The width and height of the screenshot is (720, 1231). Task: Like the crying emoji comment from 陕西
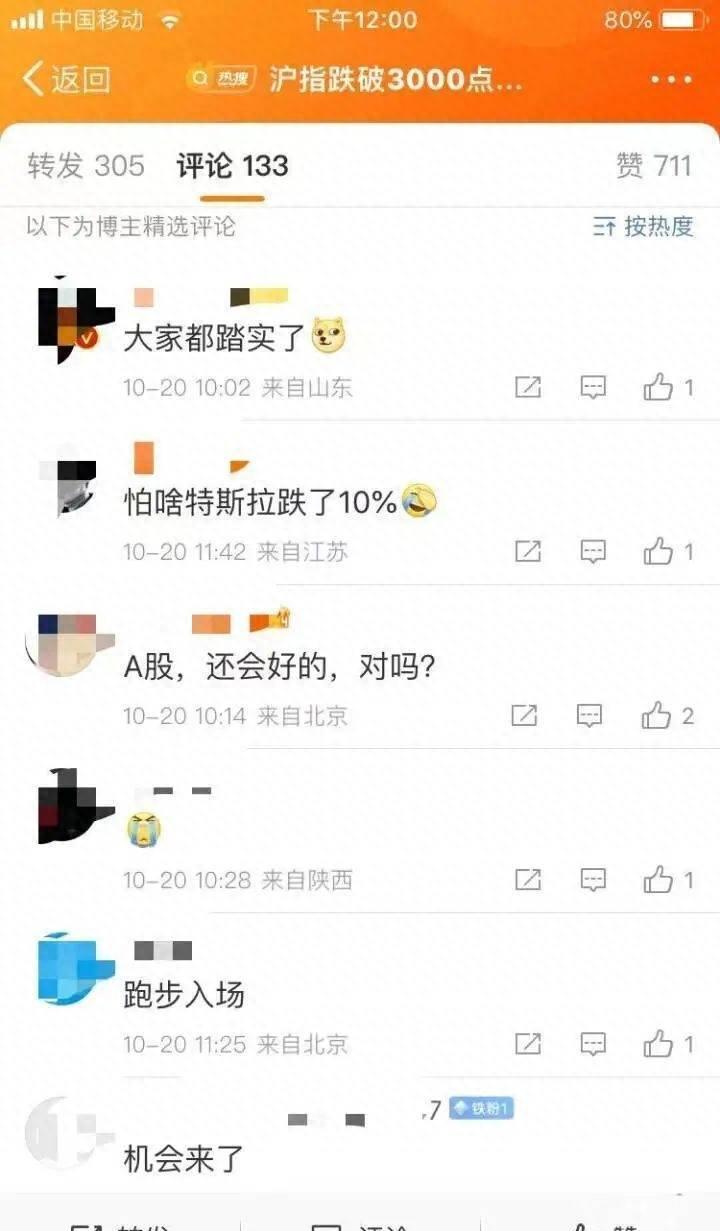tap(668, 880)
